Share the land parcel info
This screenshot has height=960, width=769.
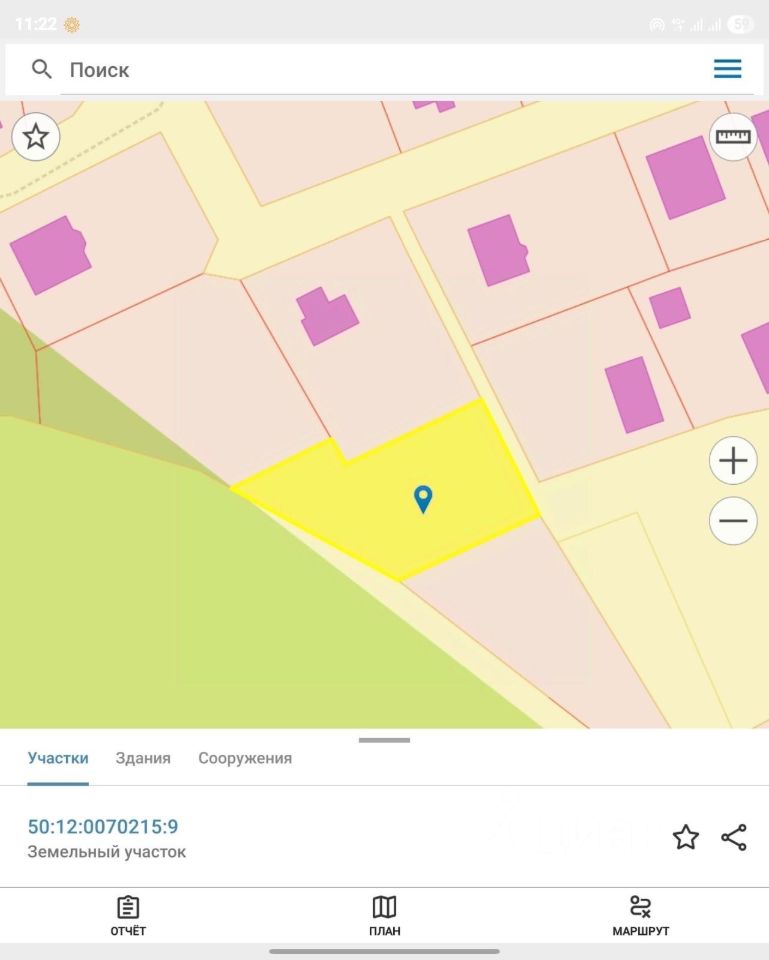point(734,837)
